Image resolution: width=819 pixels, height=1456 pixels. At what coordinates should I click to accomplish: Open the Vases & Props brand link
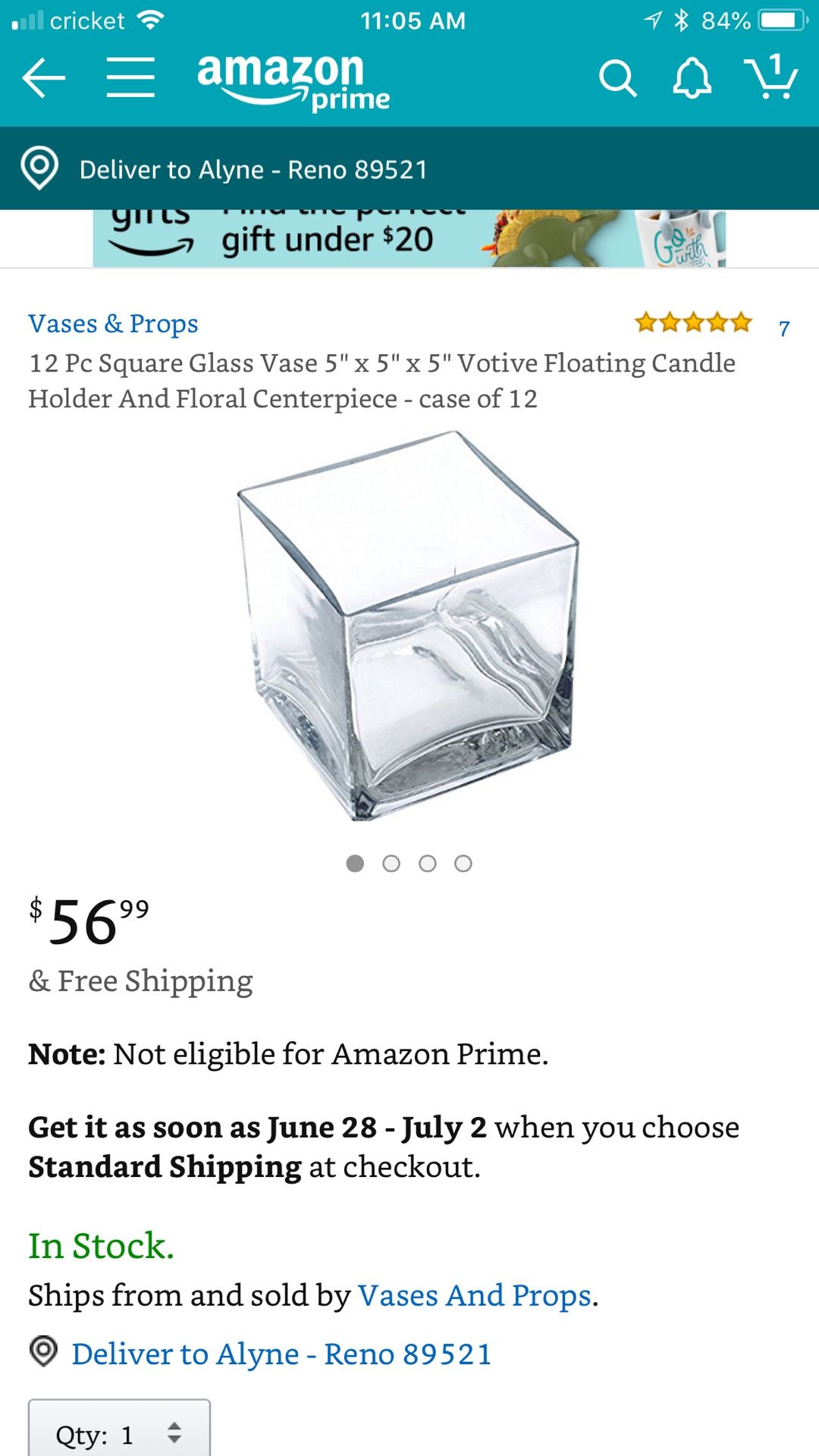[114, 324]
